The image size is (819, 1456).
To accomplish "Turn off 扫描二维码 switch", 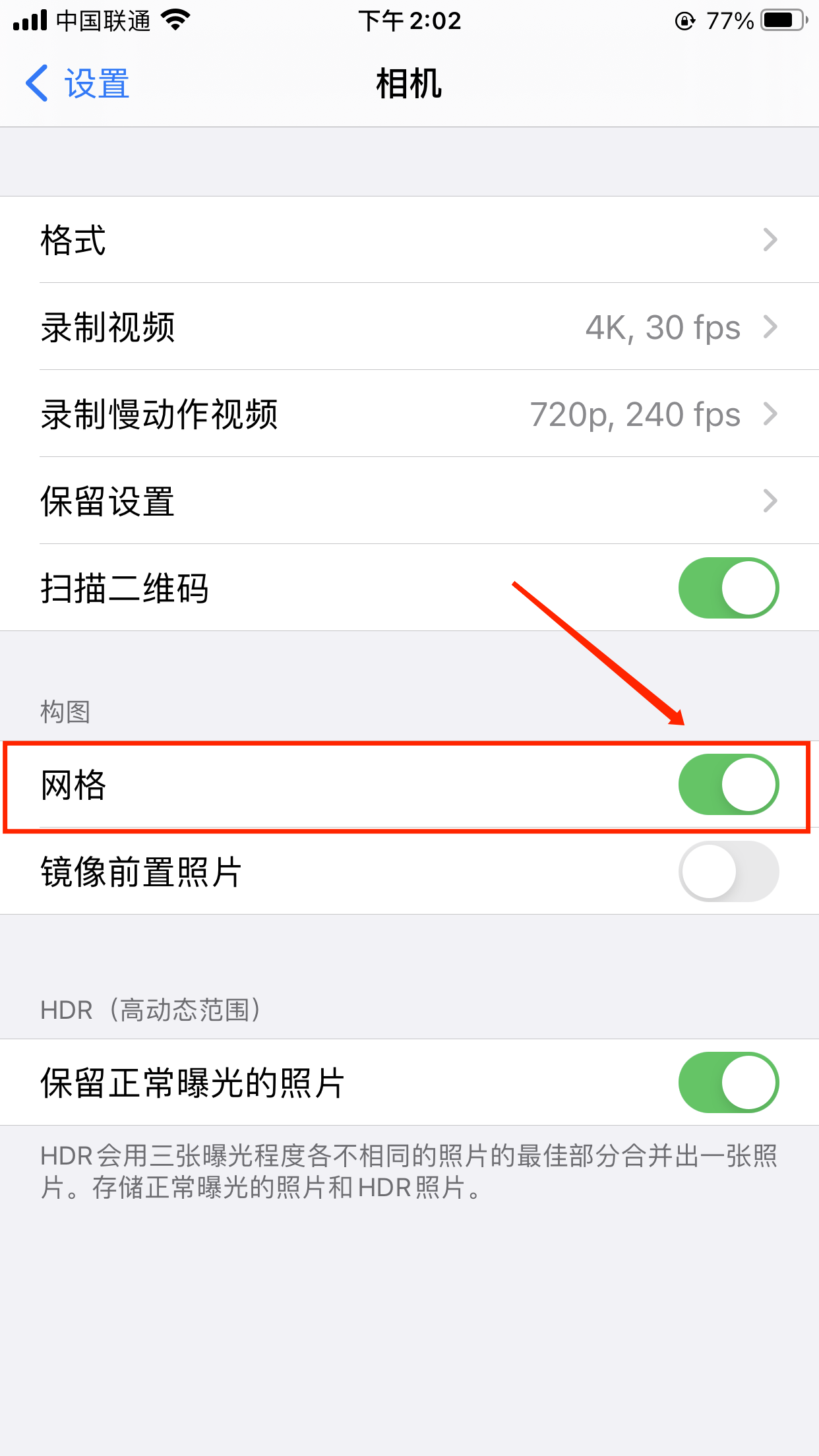I will (728, 588).
